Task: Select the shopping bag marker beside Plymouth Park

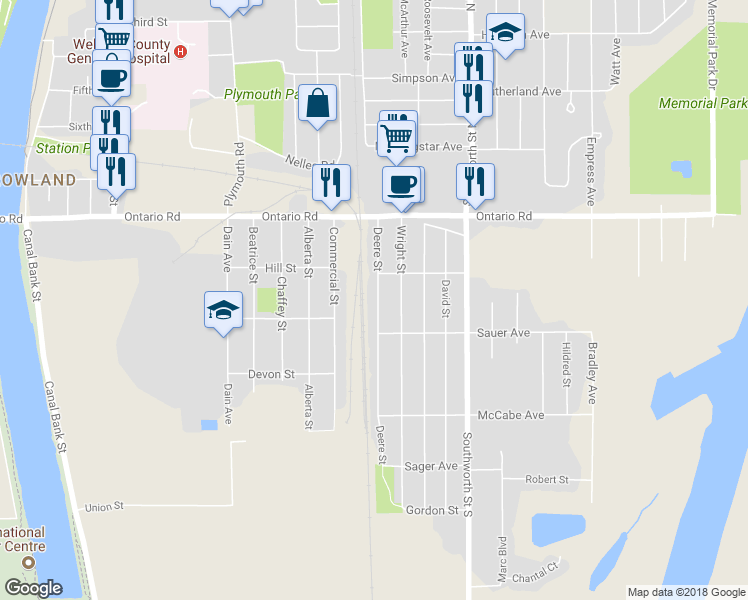Action: click(x=317, y=103)
